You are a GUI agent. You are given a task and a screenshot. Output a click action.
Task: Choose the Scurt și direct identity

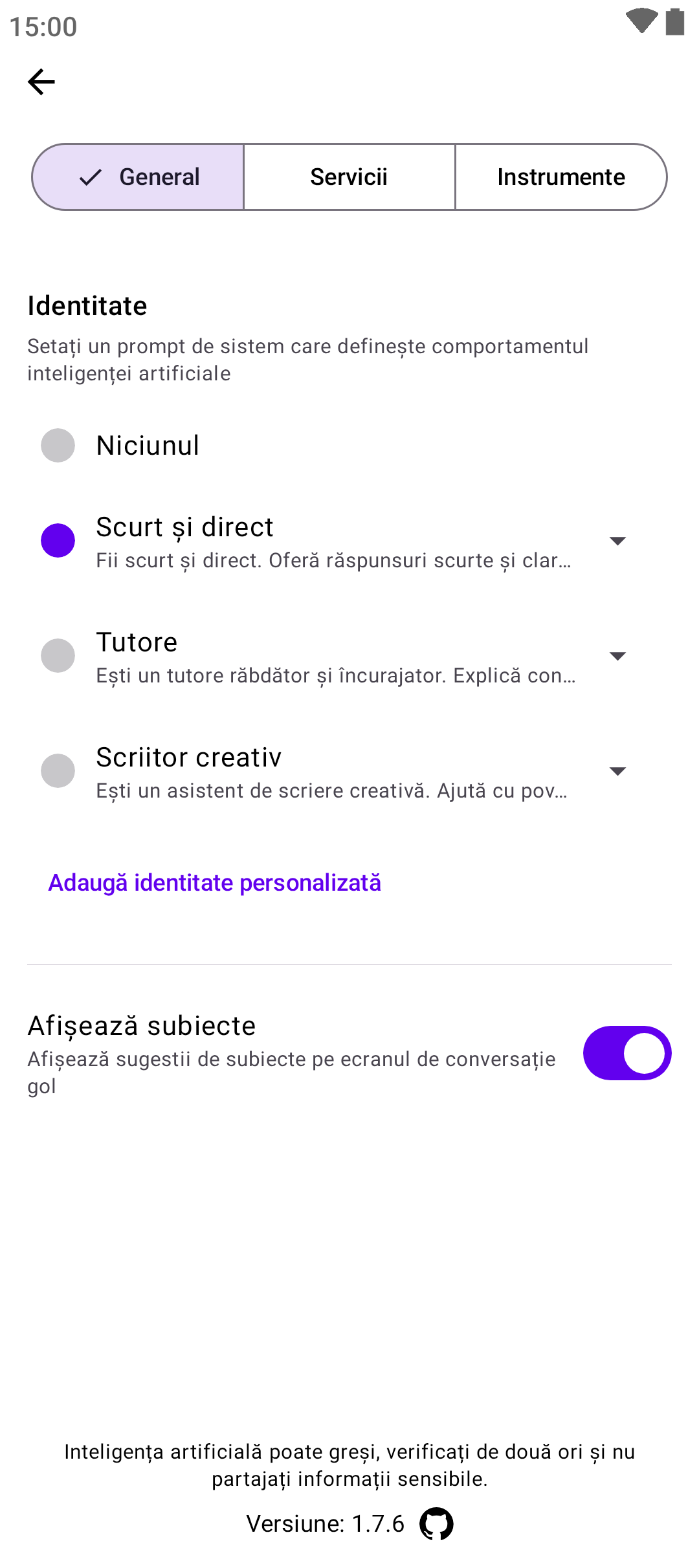(x=58, y=541)
